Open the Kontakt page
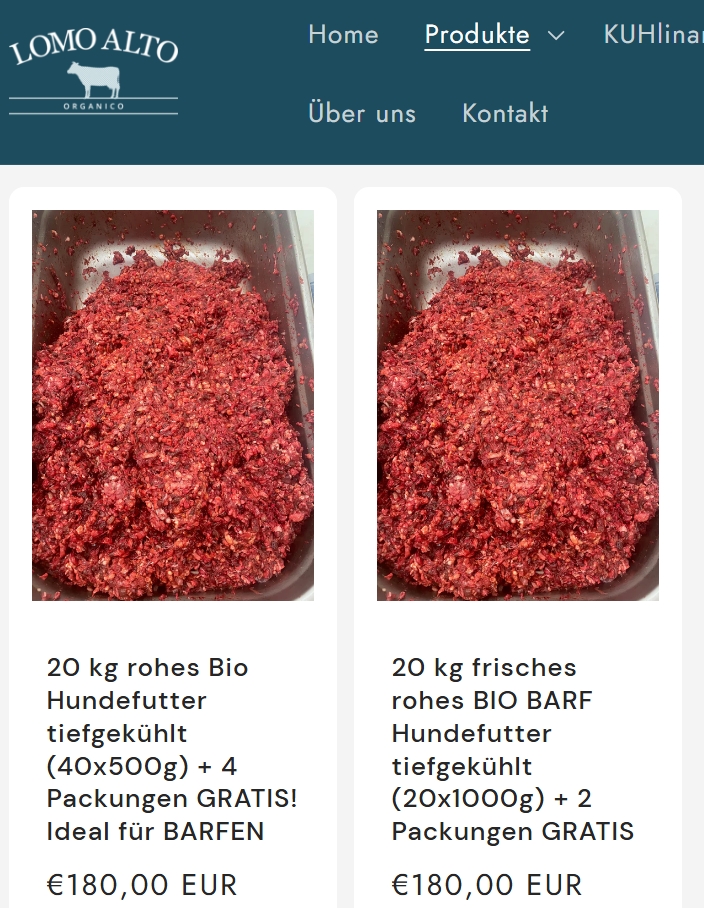 click(505, 113)
